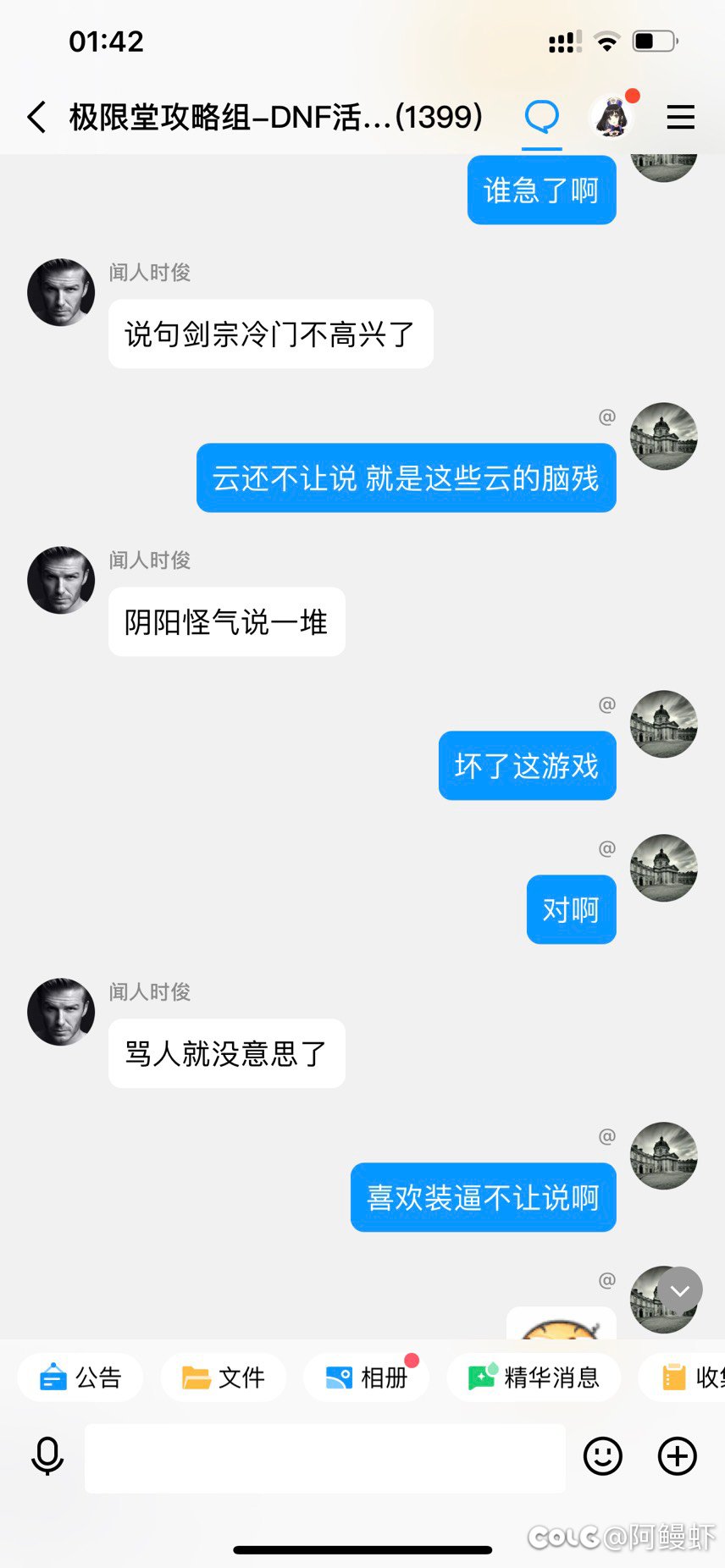Open the anime avatar icon in header
This screenshot has height=1568, width=725.
[612, 116]
